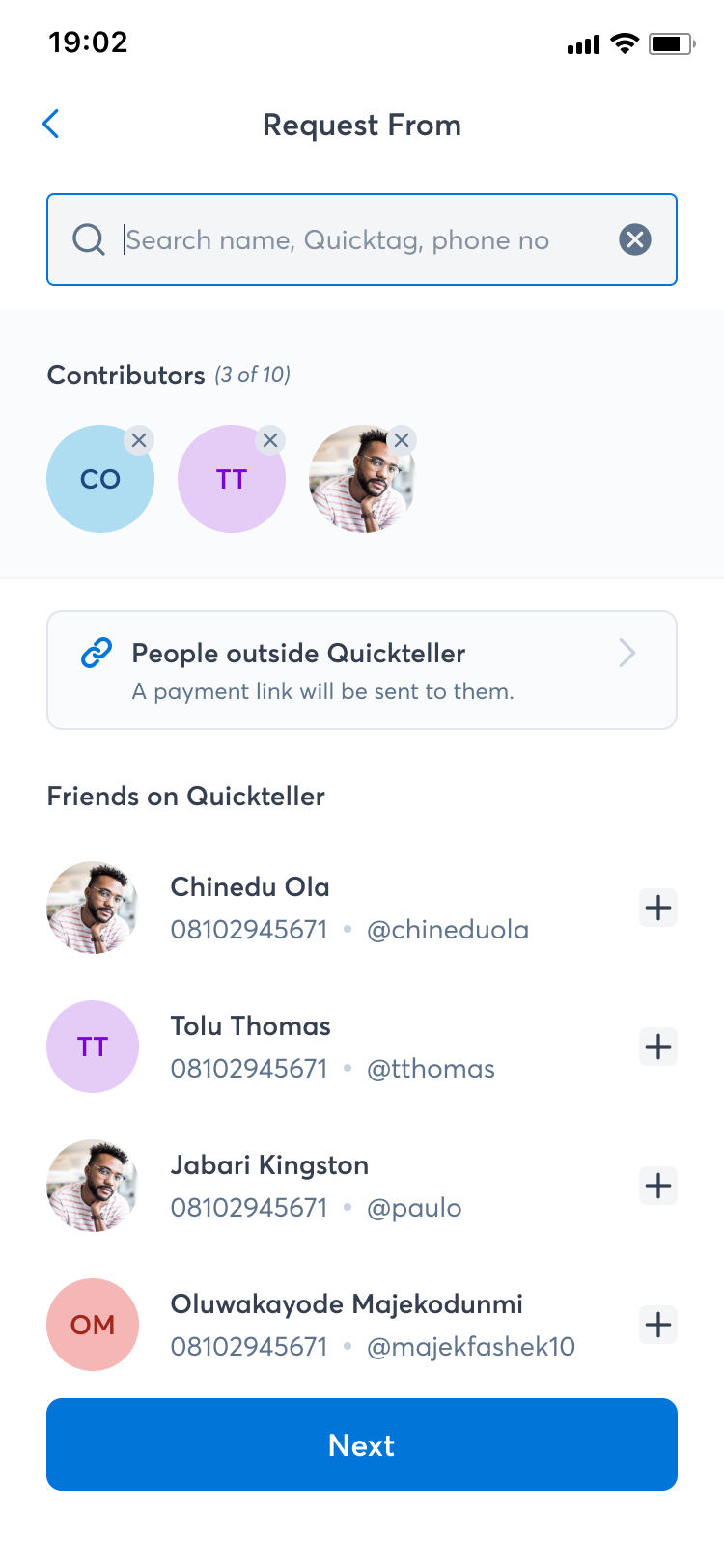Add Tolu Thomas with the plus icon
Image resolution: width=724 pixels, height=1568 pixels.
657,1047
